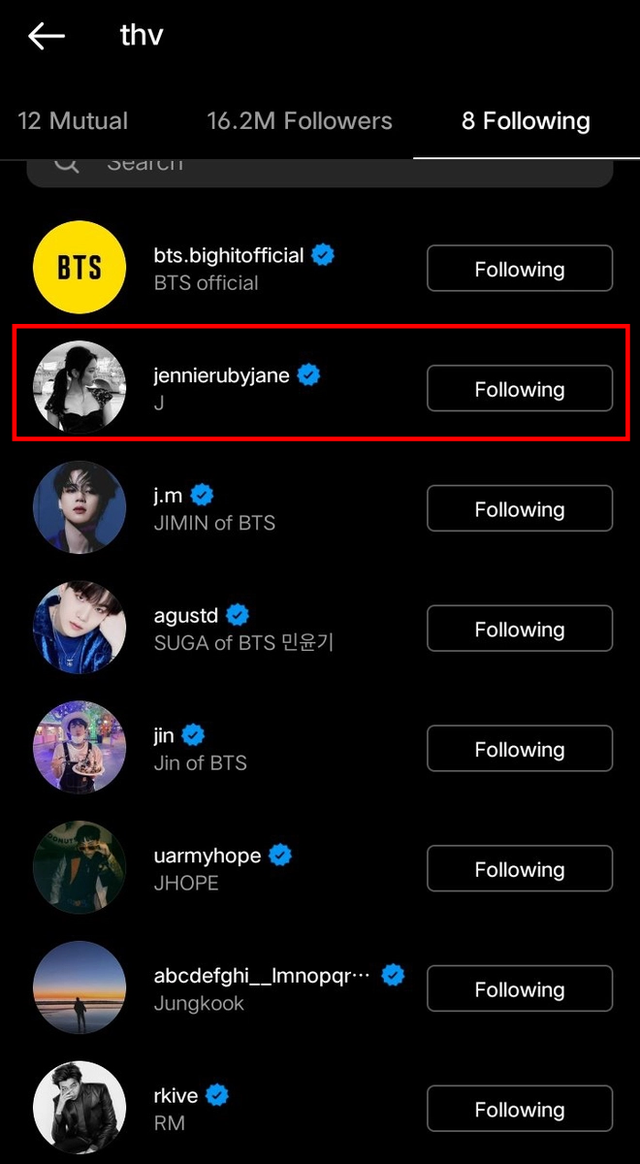Tap Following button next to bts.bighitofficial
The width and height of the screenshot is (640, 1164).
click(x=519, y=268)
